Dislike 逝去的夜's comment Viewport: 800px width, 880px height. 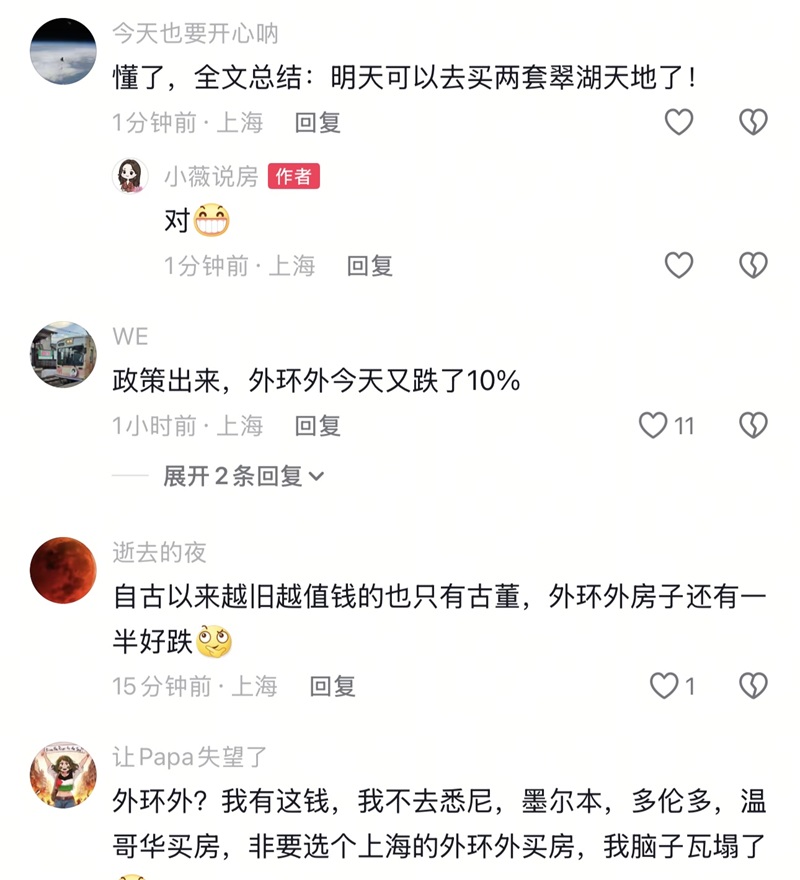point(752,686)
